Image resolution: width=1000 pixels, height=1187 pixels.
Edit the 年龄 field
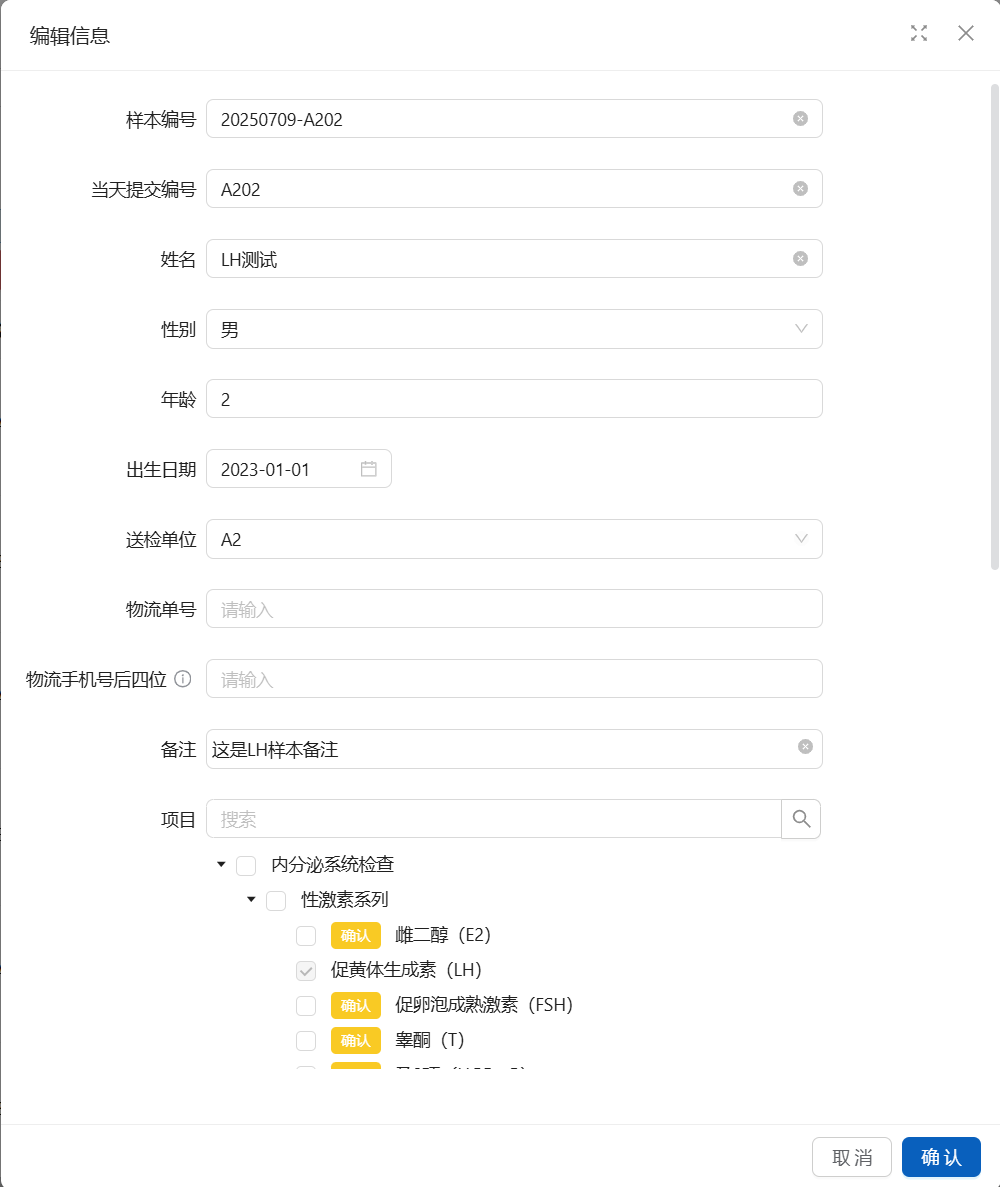[x=514, y=399]
